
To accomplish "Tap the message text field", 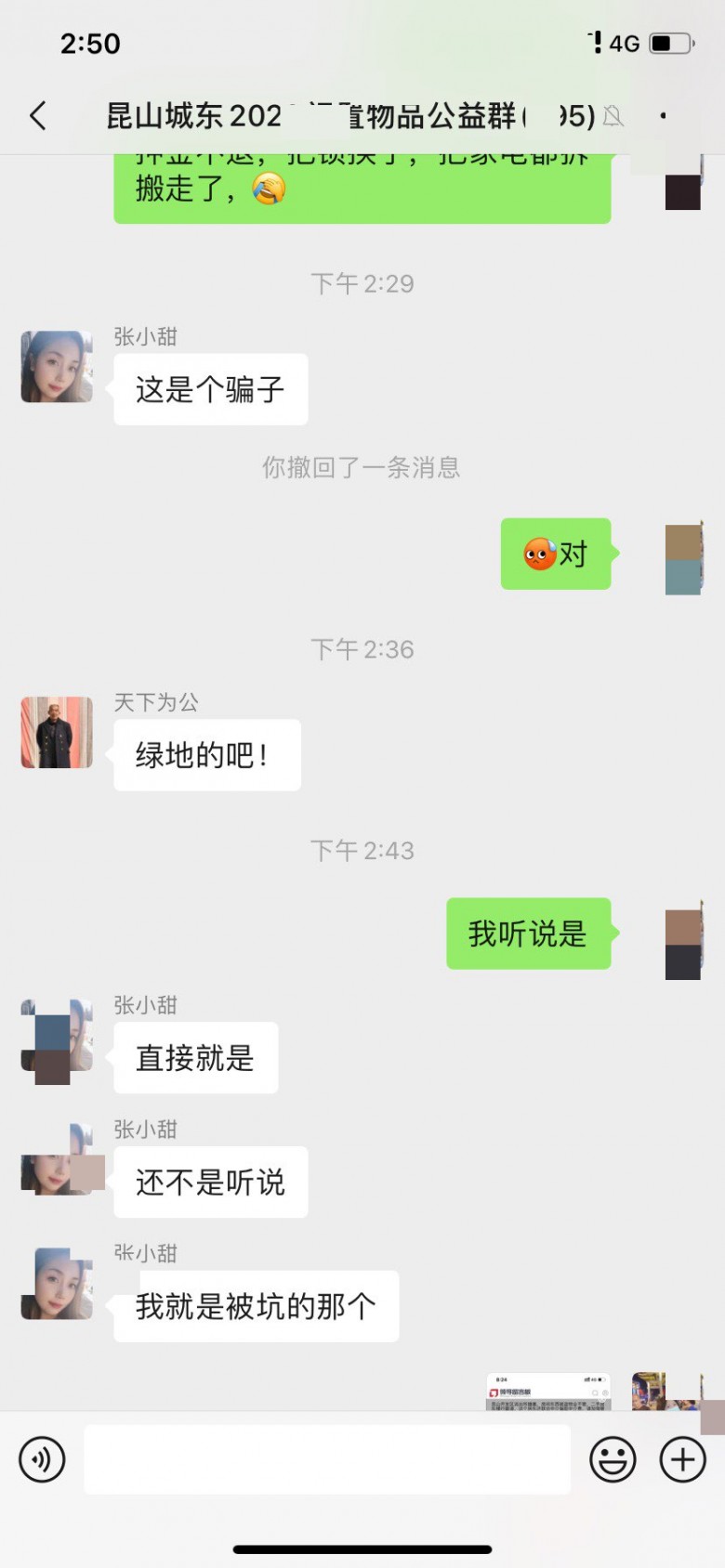I will tap(327, 1459).
